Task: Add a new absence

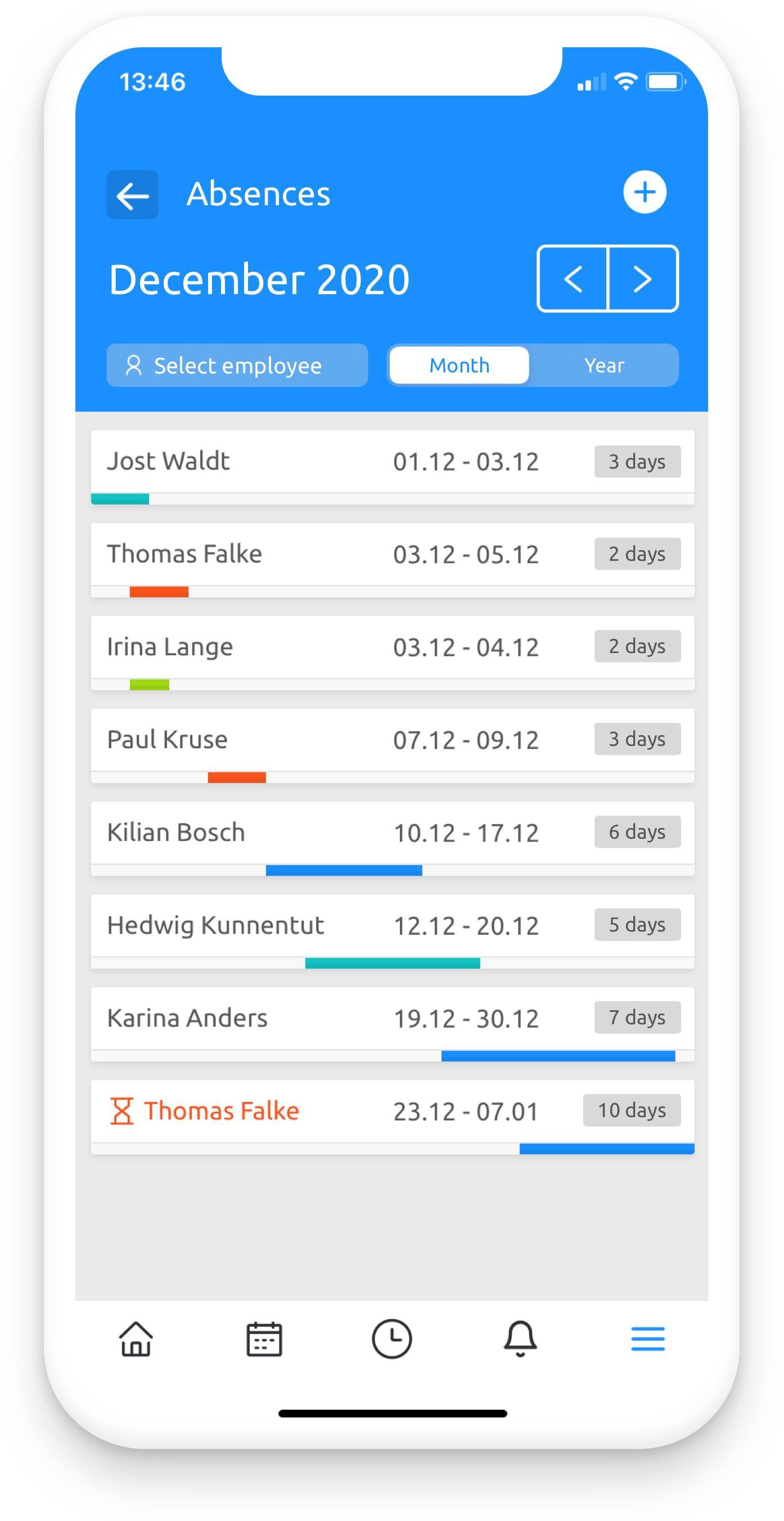Action: (644, 192)
